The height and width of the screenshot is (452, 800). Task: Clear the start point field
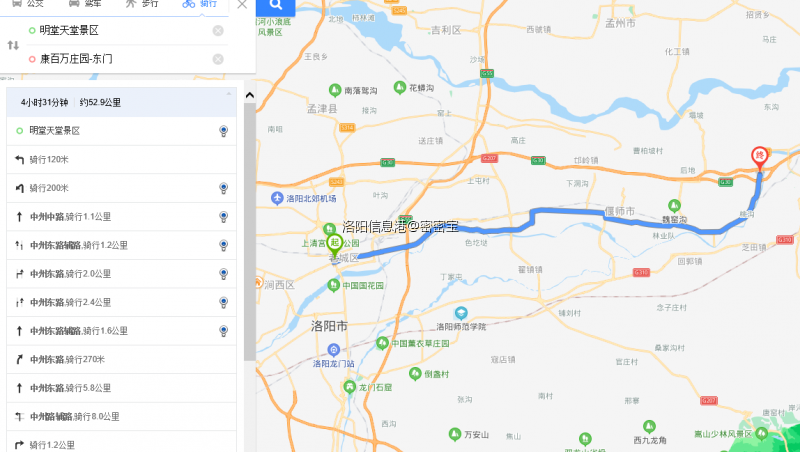click(218, 30)
